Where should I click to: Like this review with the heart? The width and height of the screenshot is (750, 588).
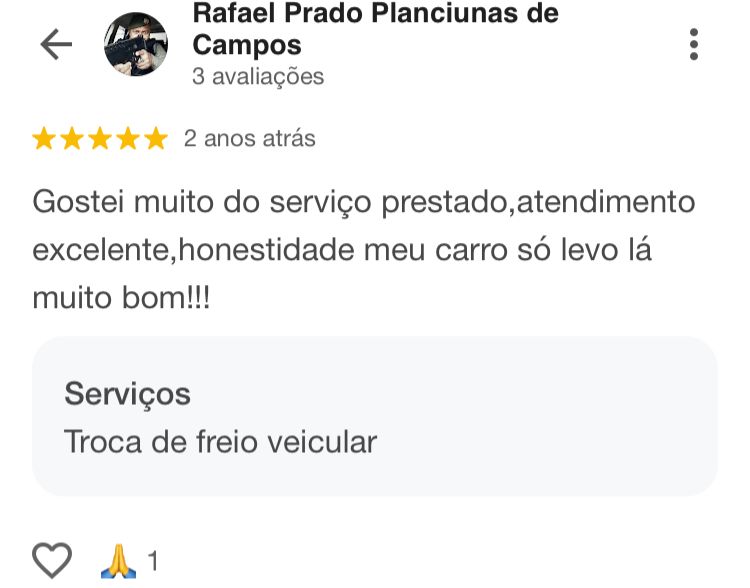pyautogui.click(x=52, y=560)
